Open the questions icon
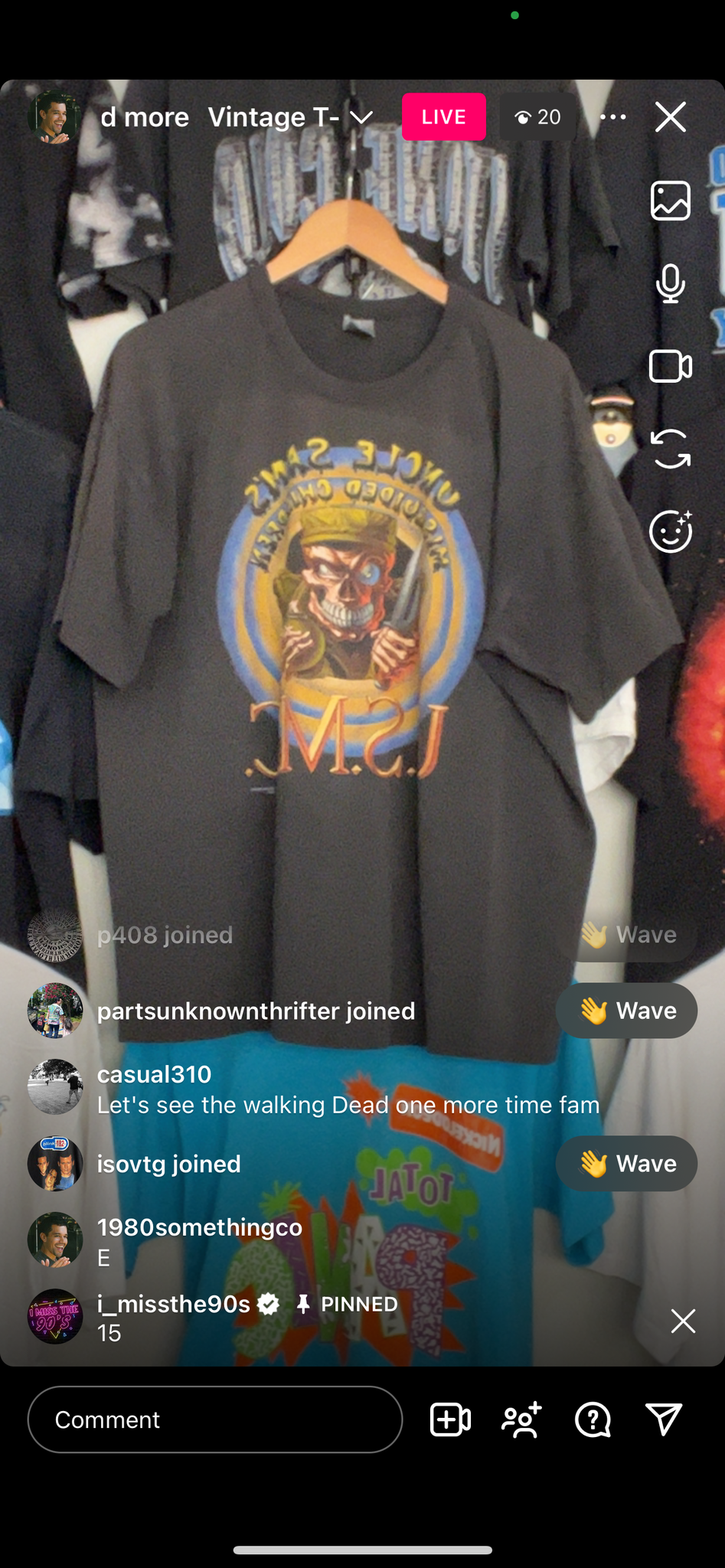Viewport: 725px width, 1568px height. pos(593,1419)
